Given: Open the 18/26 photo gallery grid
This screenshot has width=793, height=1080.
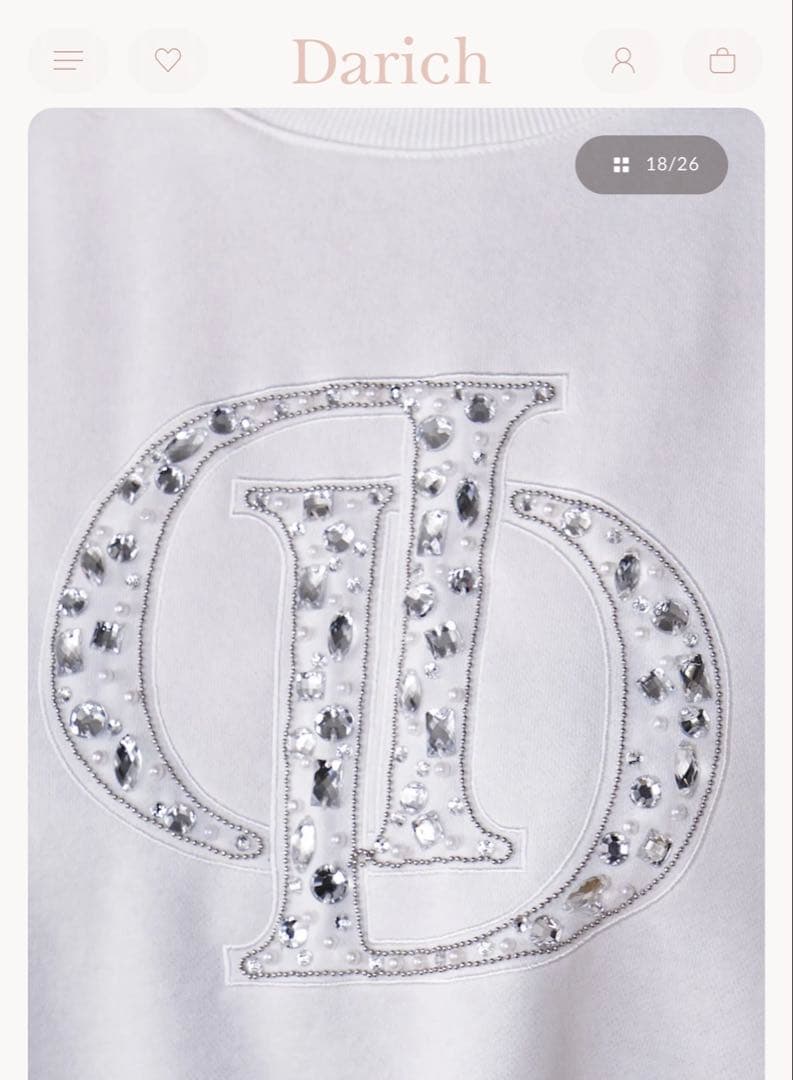Looking at the screenshot, I should tap(651, 165).
